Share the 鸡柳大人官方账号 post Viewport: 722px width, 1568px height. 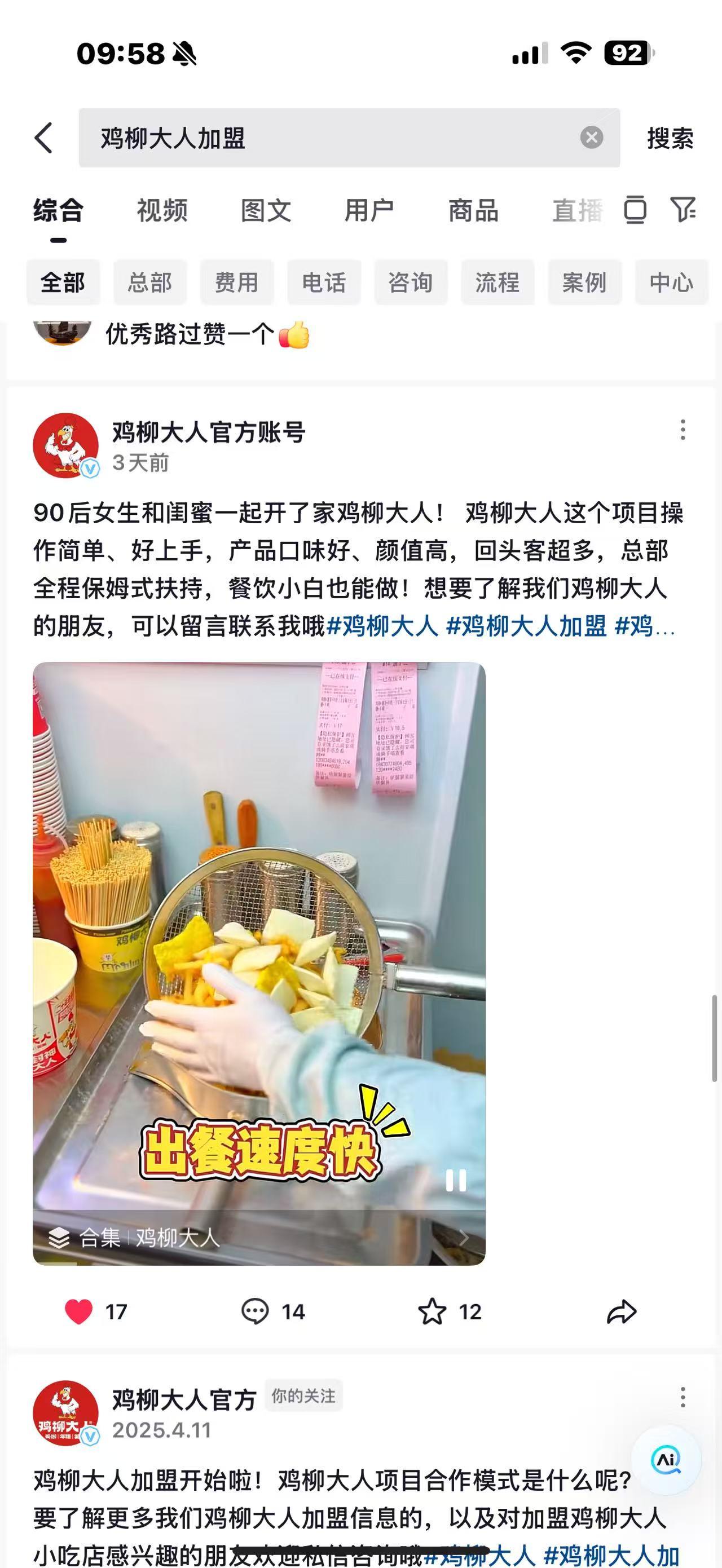pos(622,1311)
